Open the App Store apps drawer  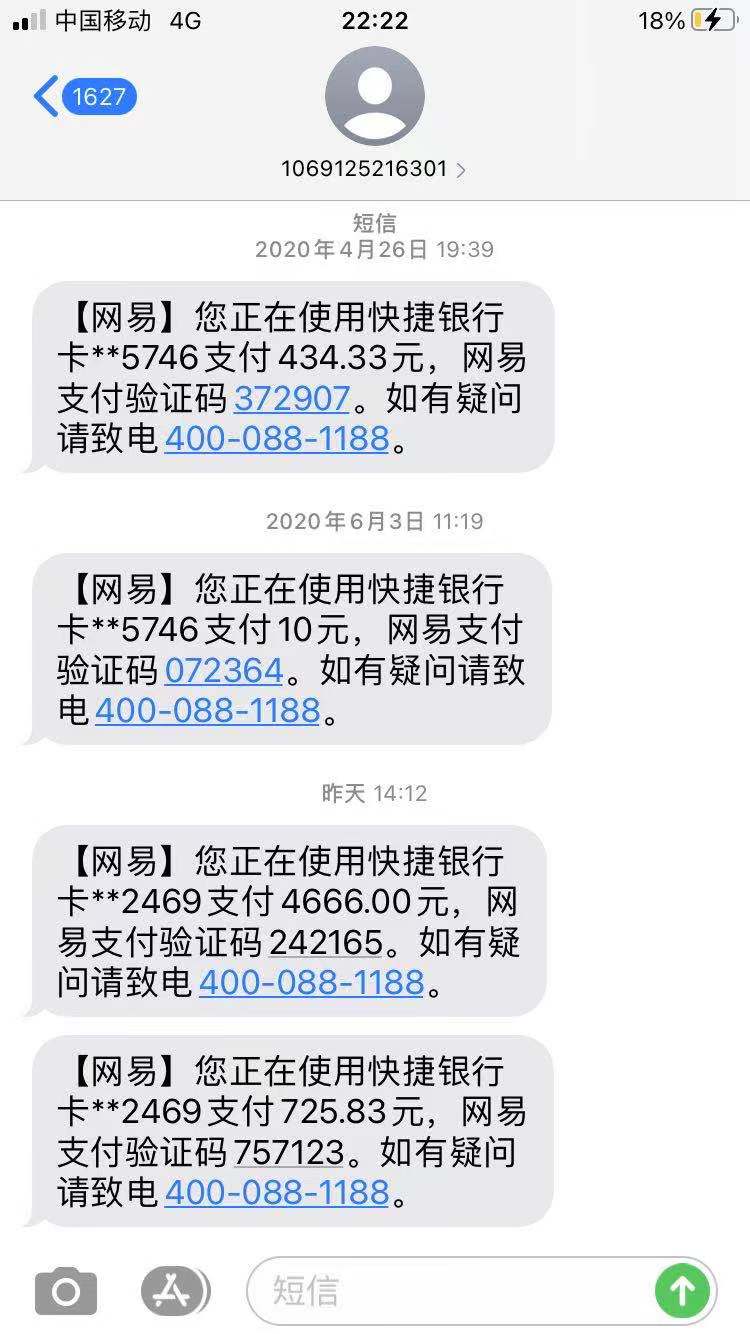(174, 1291)
